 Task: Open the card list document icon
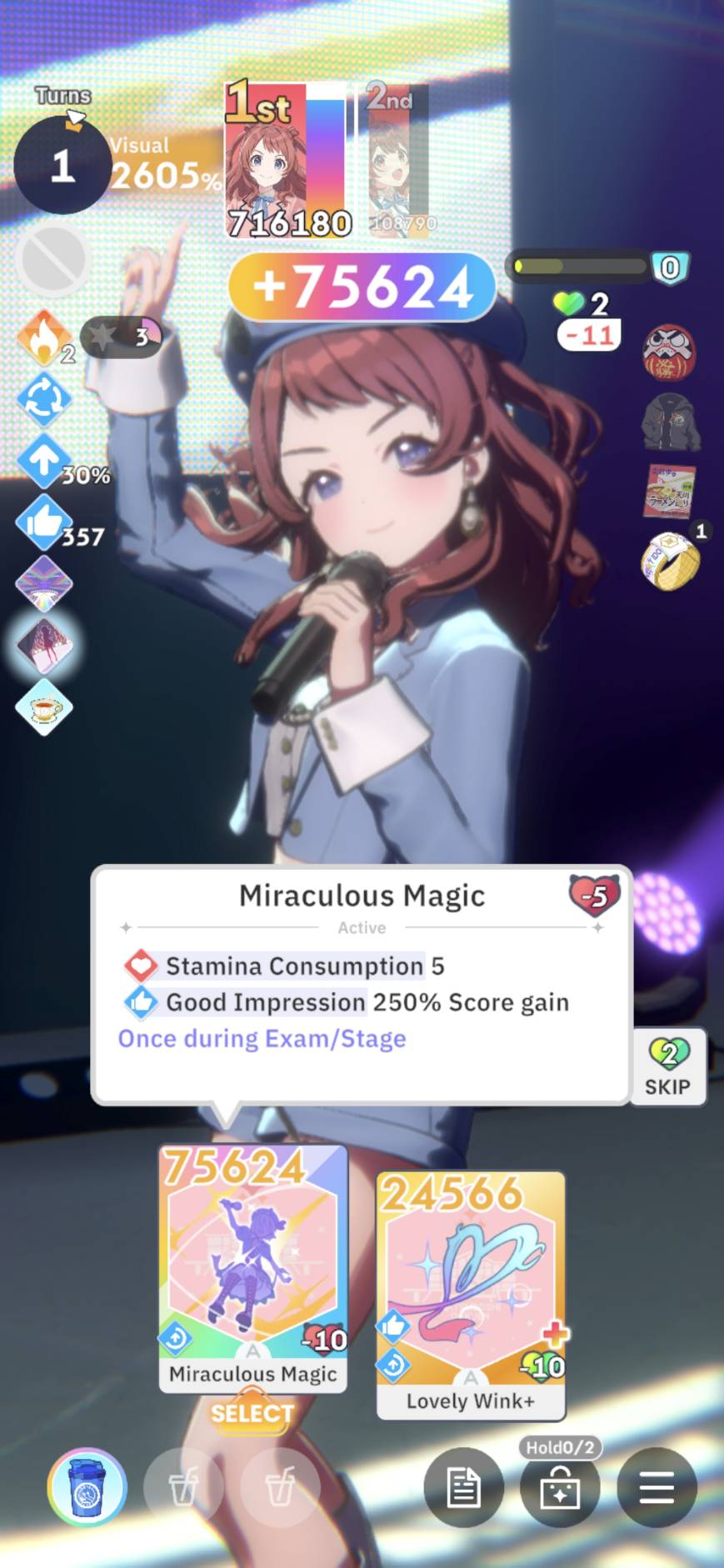pyautogui.click(x=463, y=1488)
